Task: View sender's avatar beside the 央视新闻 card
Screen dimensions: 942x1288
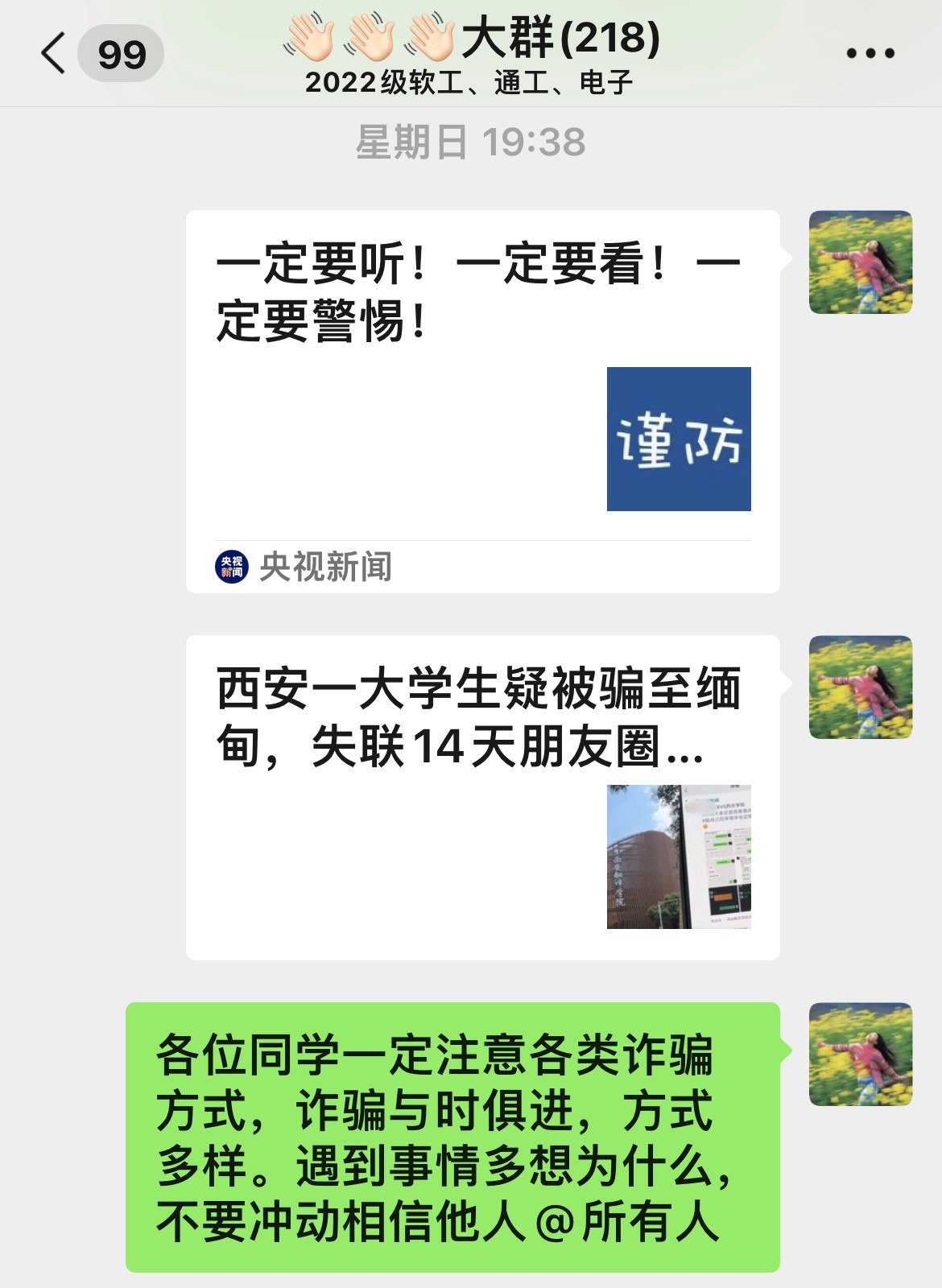Action: (860, 262)
